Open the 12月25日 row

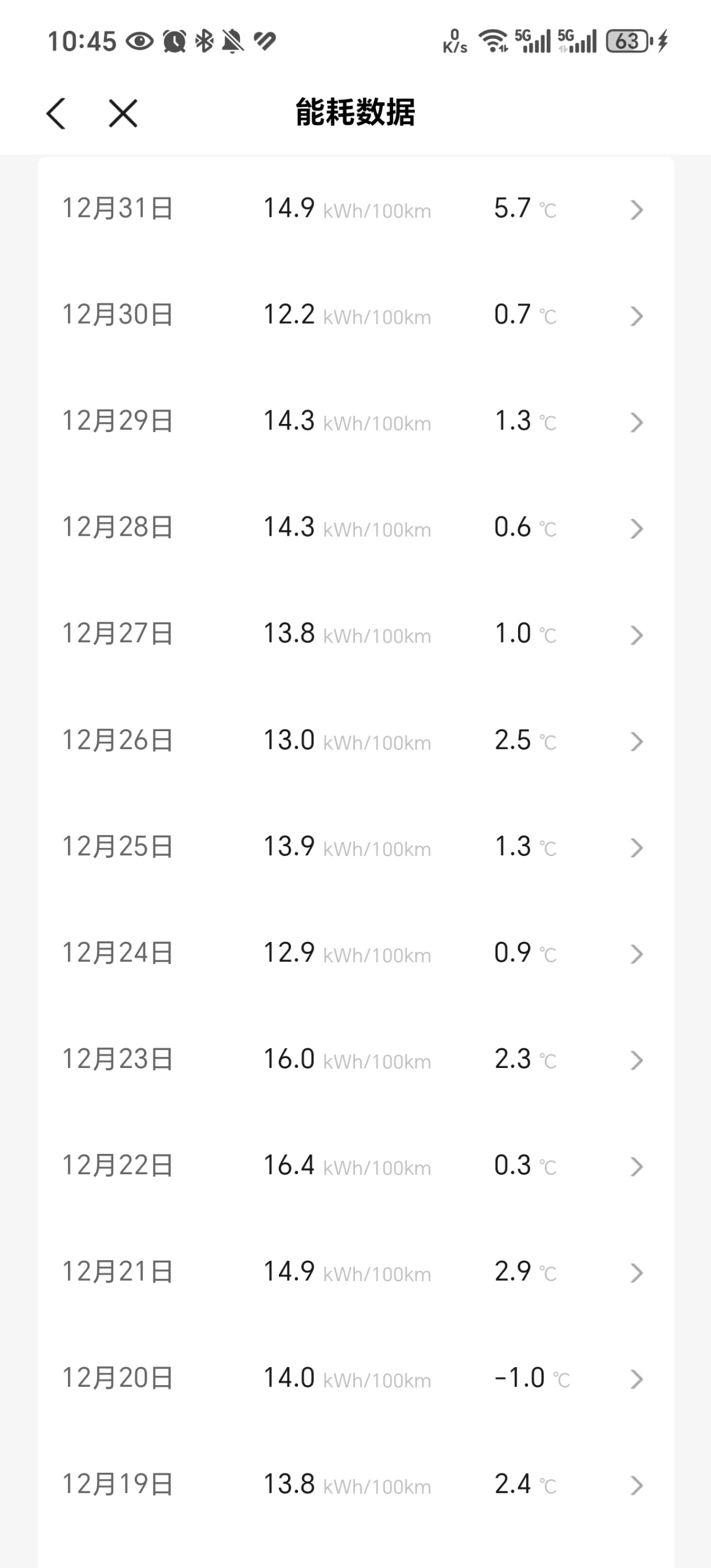pyautogui.click(x=355, y=847)
